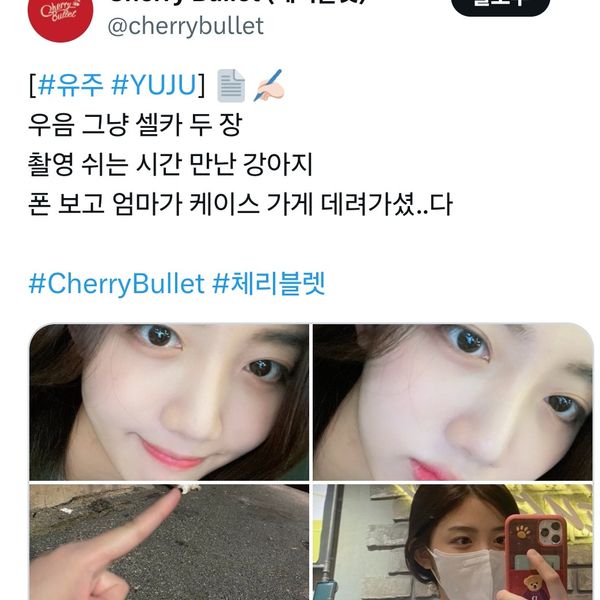600x600 pixels.
Task: Open the #CherryBullet hashtag
Action: (115, 284)
